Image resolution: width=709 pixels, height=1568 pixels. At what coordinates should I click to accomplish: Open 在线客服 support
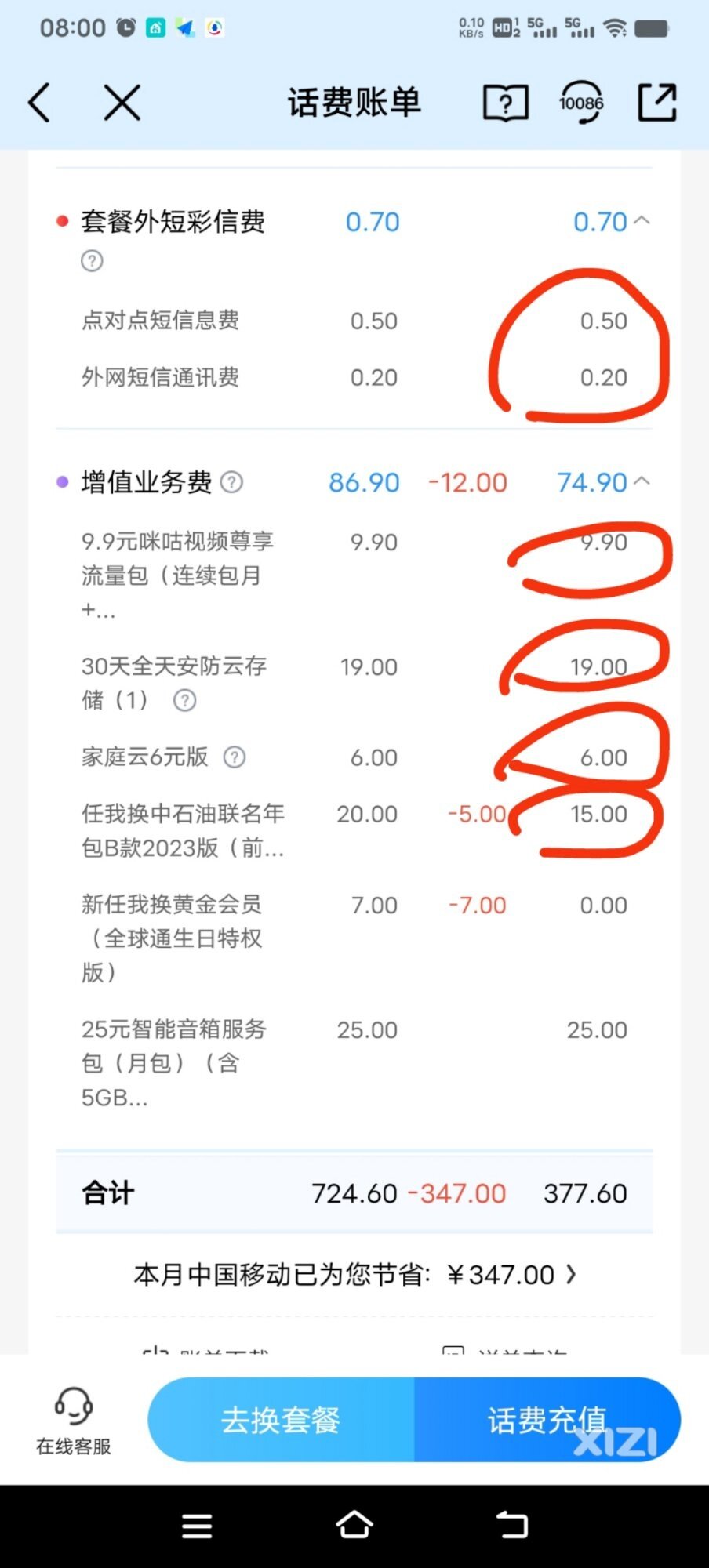click(x=74, y=1421)
